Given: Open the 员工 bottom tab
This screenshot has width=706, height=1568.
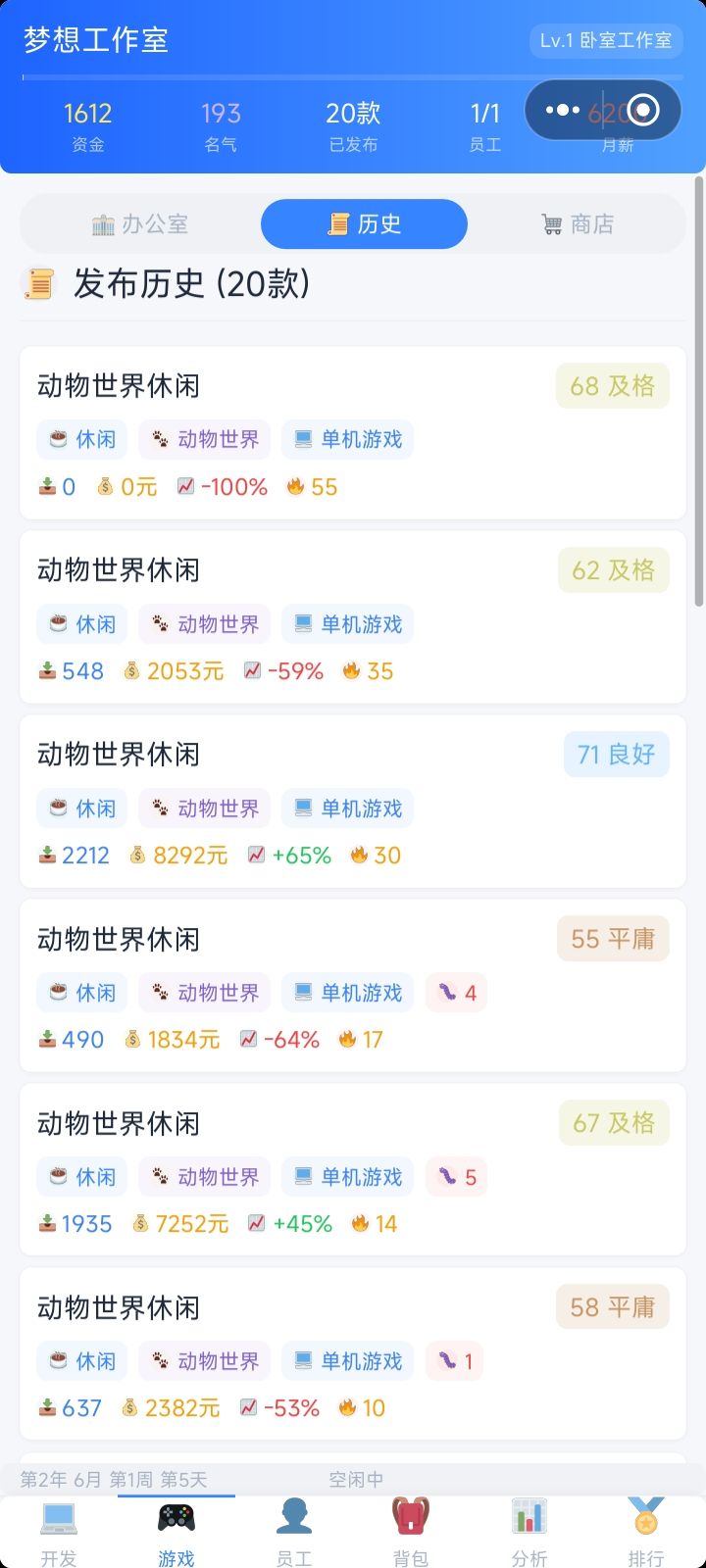Looking at the screenshot, I should click(294, 1533).
